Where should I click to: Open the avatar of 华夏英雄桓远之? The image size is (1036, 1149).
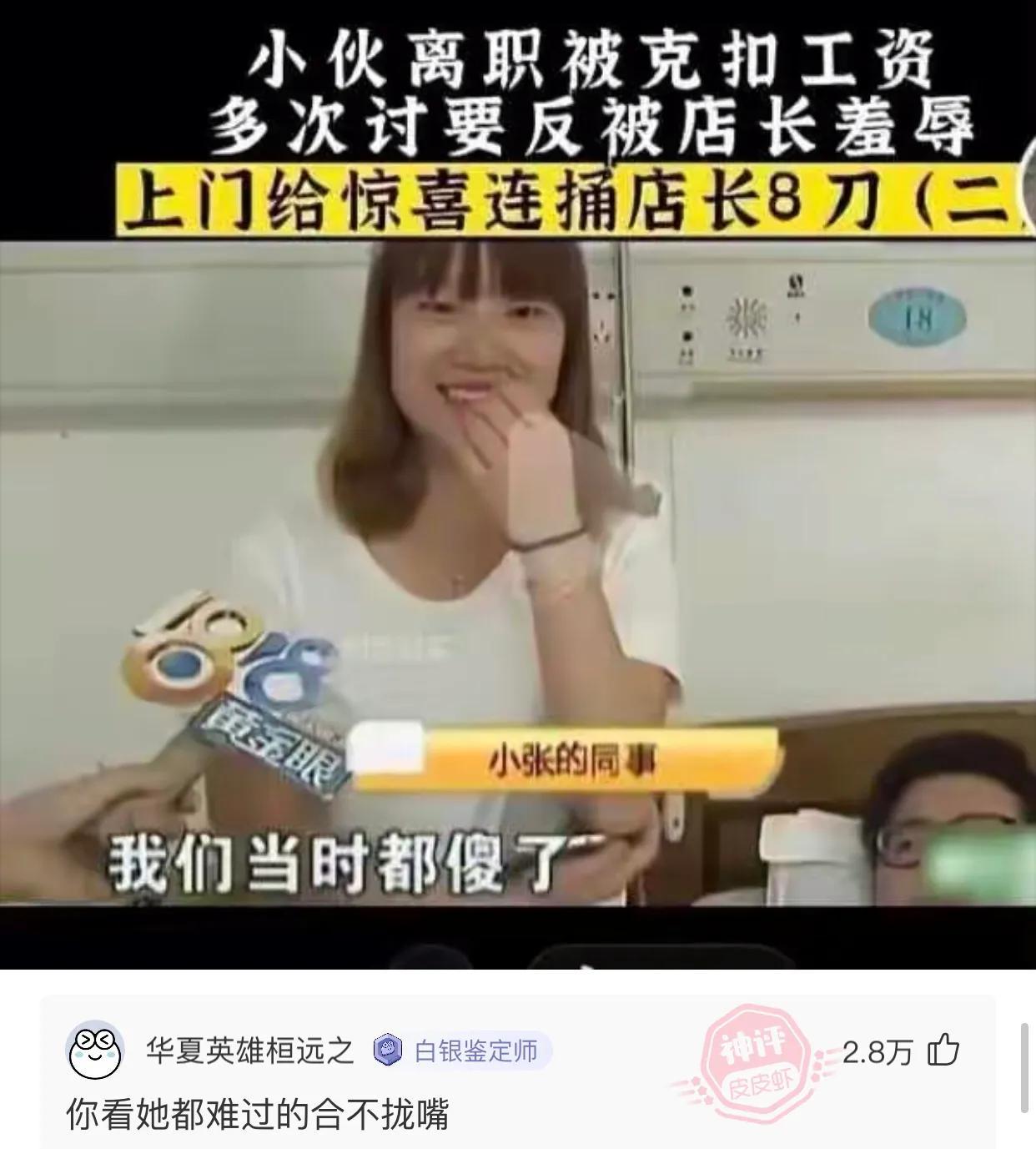93,1051
